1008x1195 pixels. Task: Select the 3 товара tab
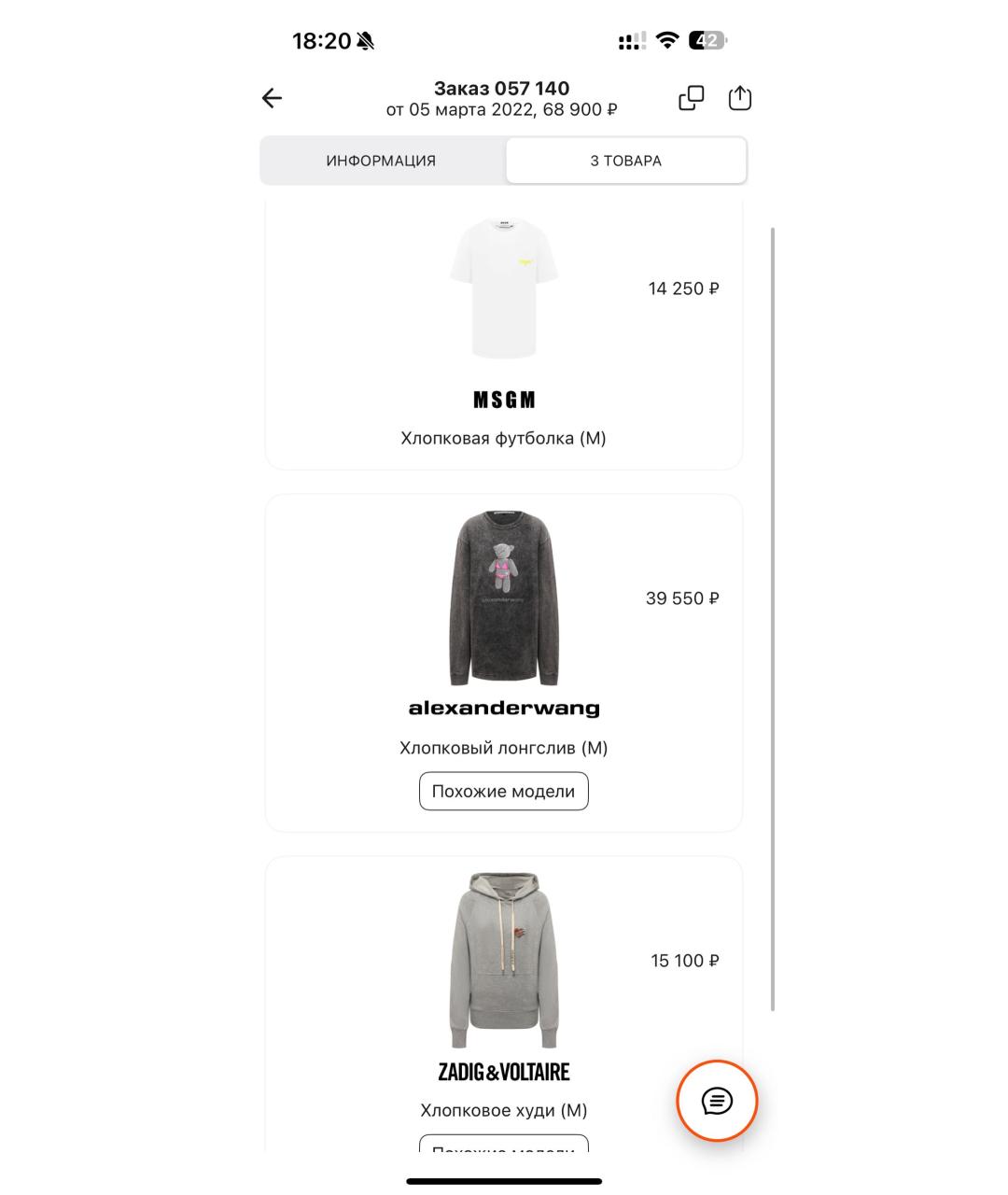(625, 161)
